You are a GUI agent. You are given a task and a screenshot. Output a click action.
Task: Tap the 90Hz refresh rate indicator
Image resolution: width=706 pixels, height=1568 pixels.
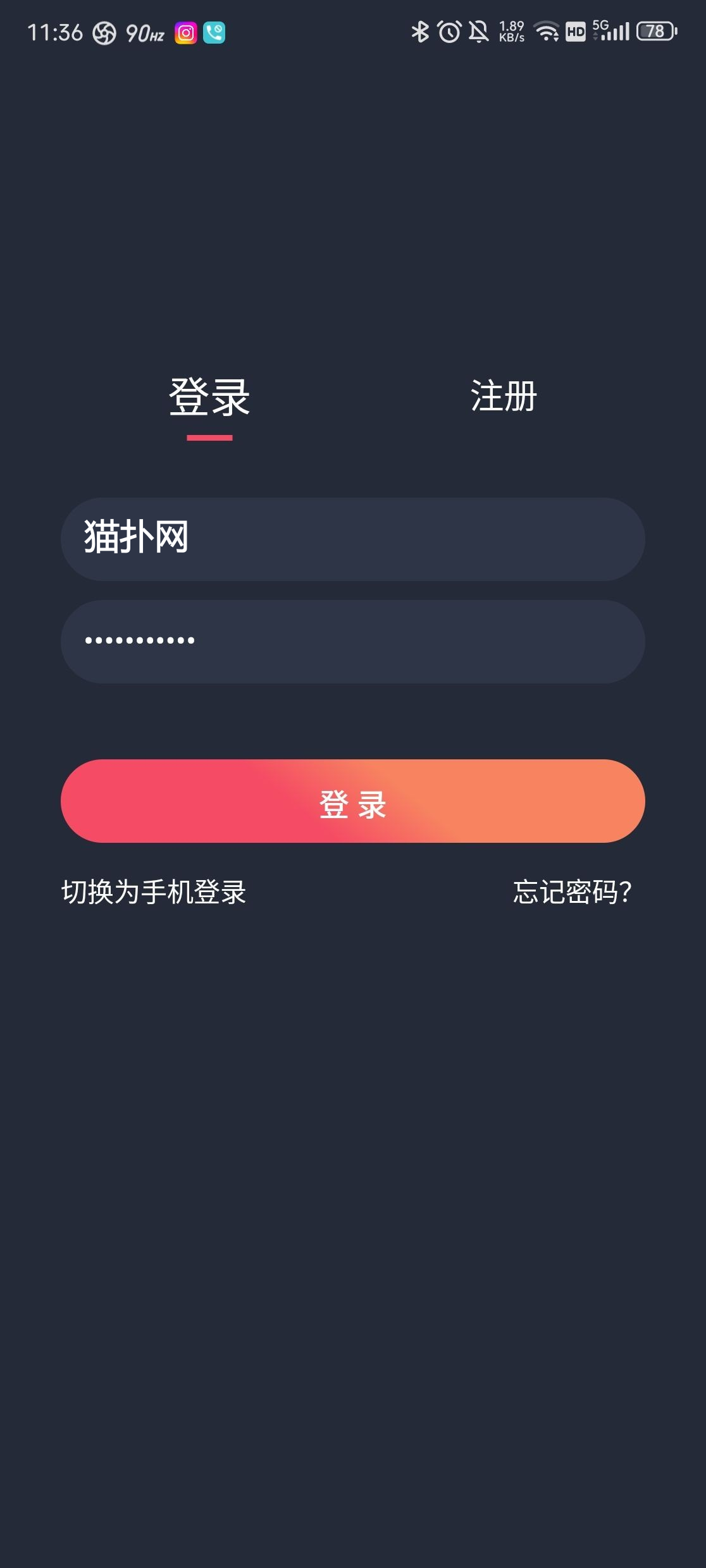point(144,33)
